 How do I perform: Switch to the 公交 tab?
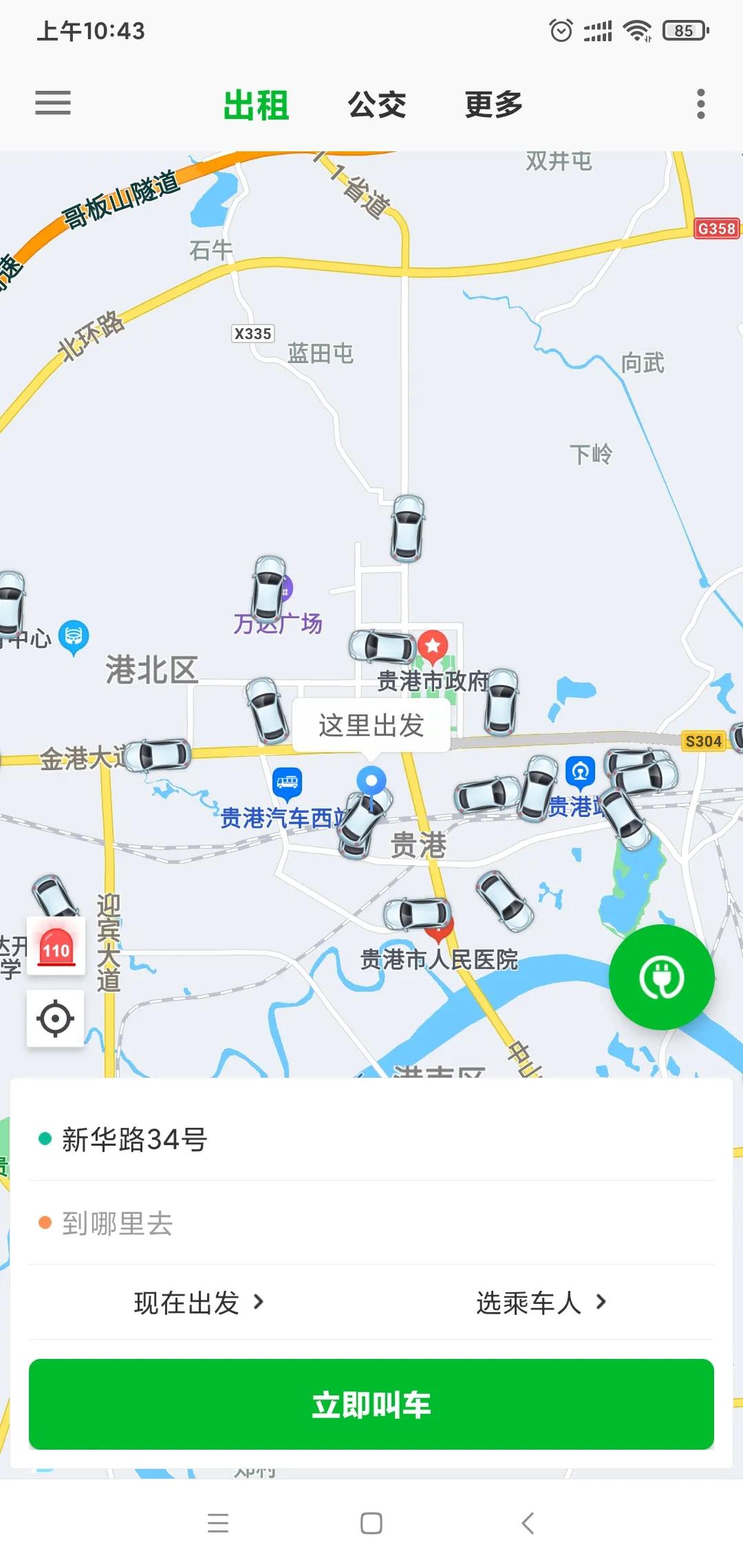[x=377, y=104]
